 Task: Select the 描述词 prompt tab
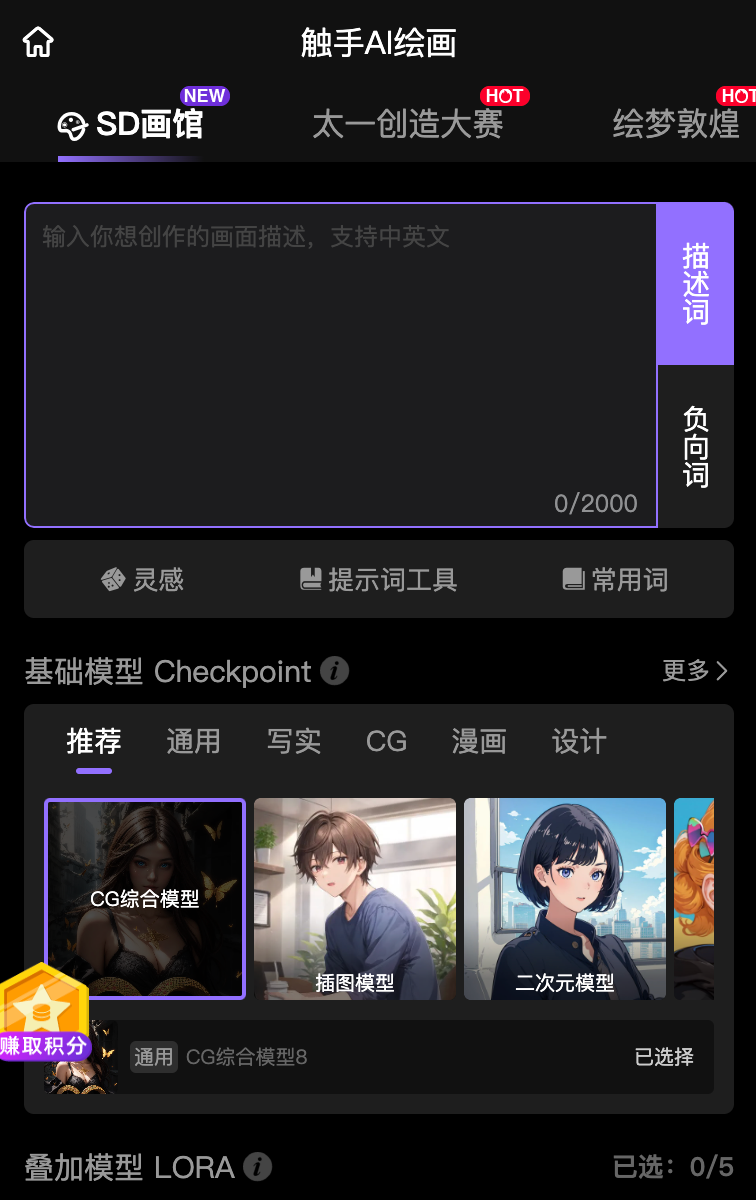[695, 283]
